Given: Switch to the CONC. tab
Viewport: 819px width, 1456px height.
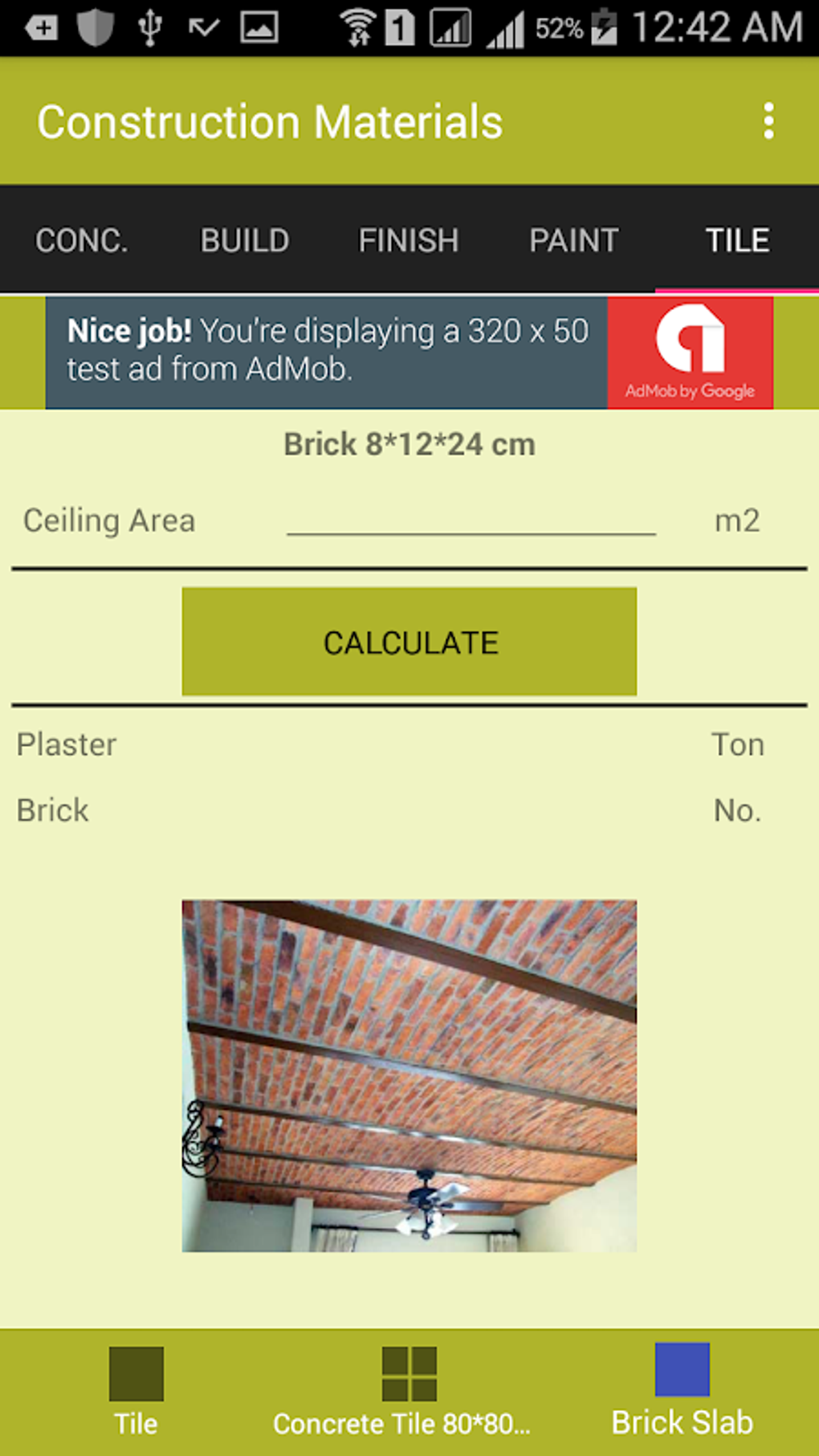Looking at the screenshot, I should 82,240.
